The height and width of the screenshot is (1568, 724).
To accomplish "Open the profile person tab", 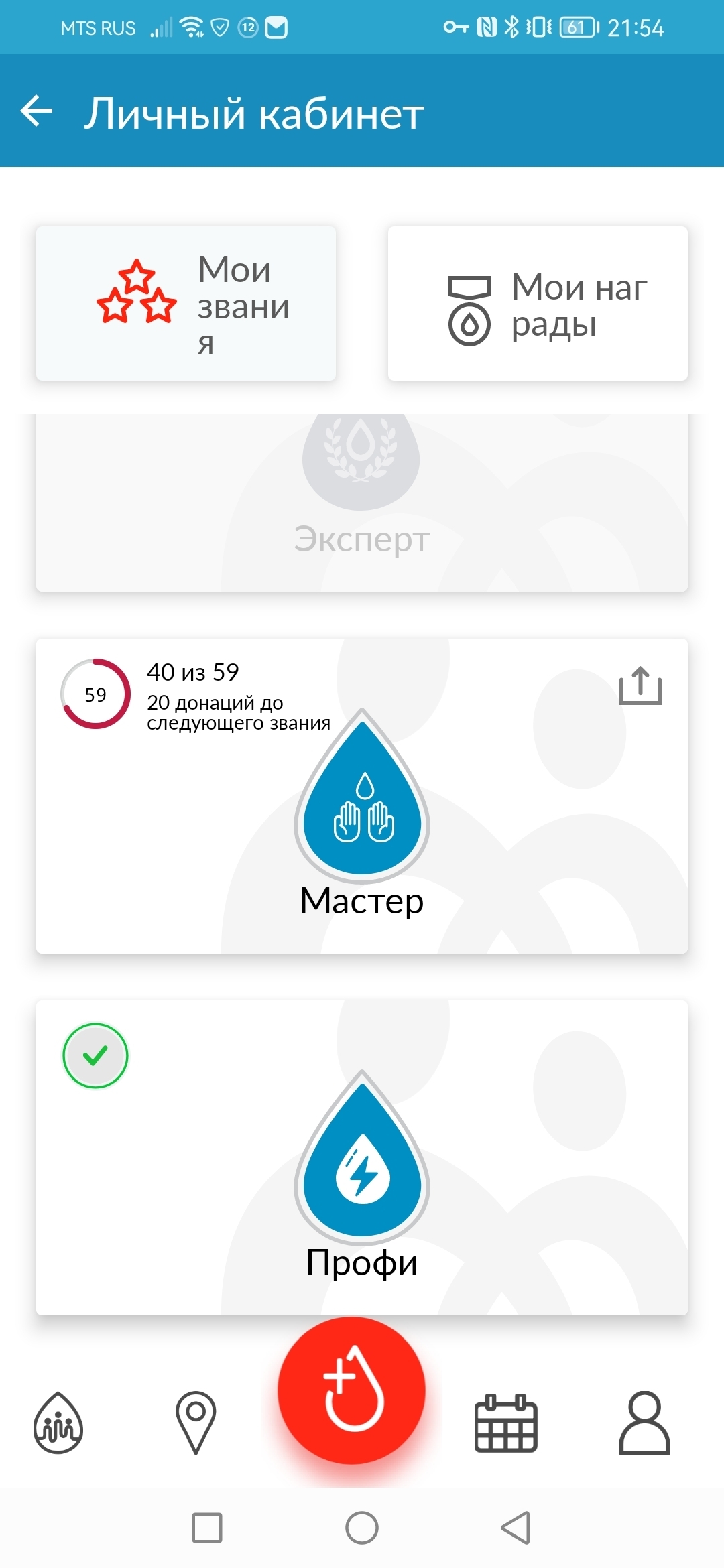I will coord(644,1423).
